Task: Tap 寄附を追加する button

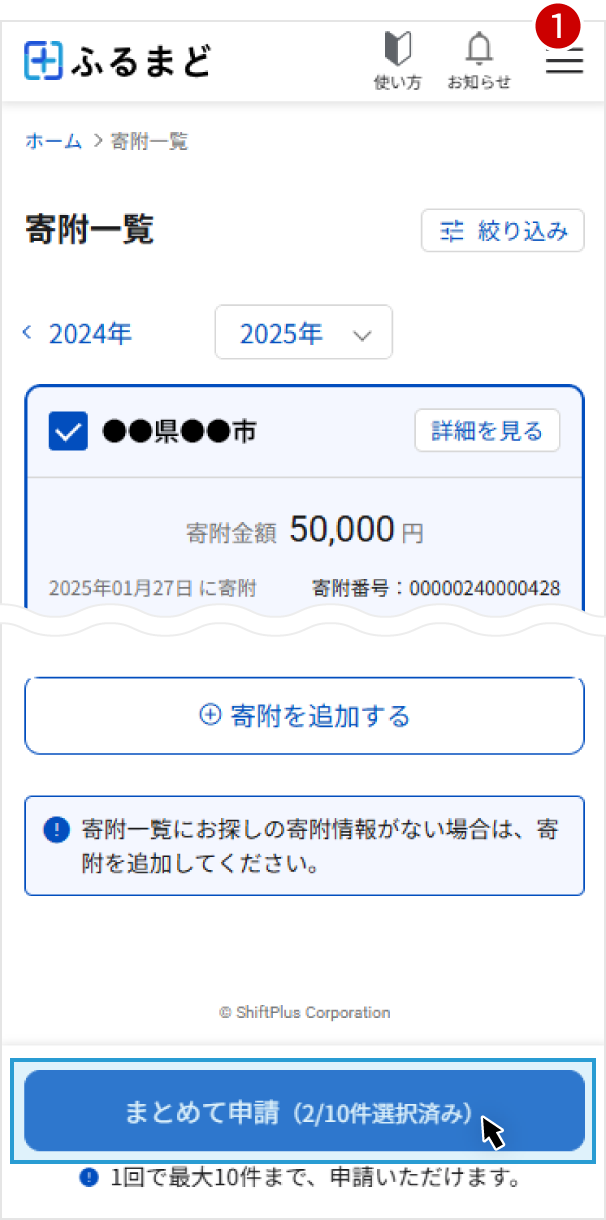Action: tap(304, 716)
